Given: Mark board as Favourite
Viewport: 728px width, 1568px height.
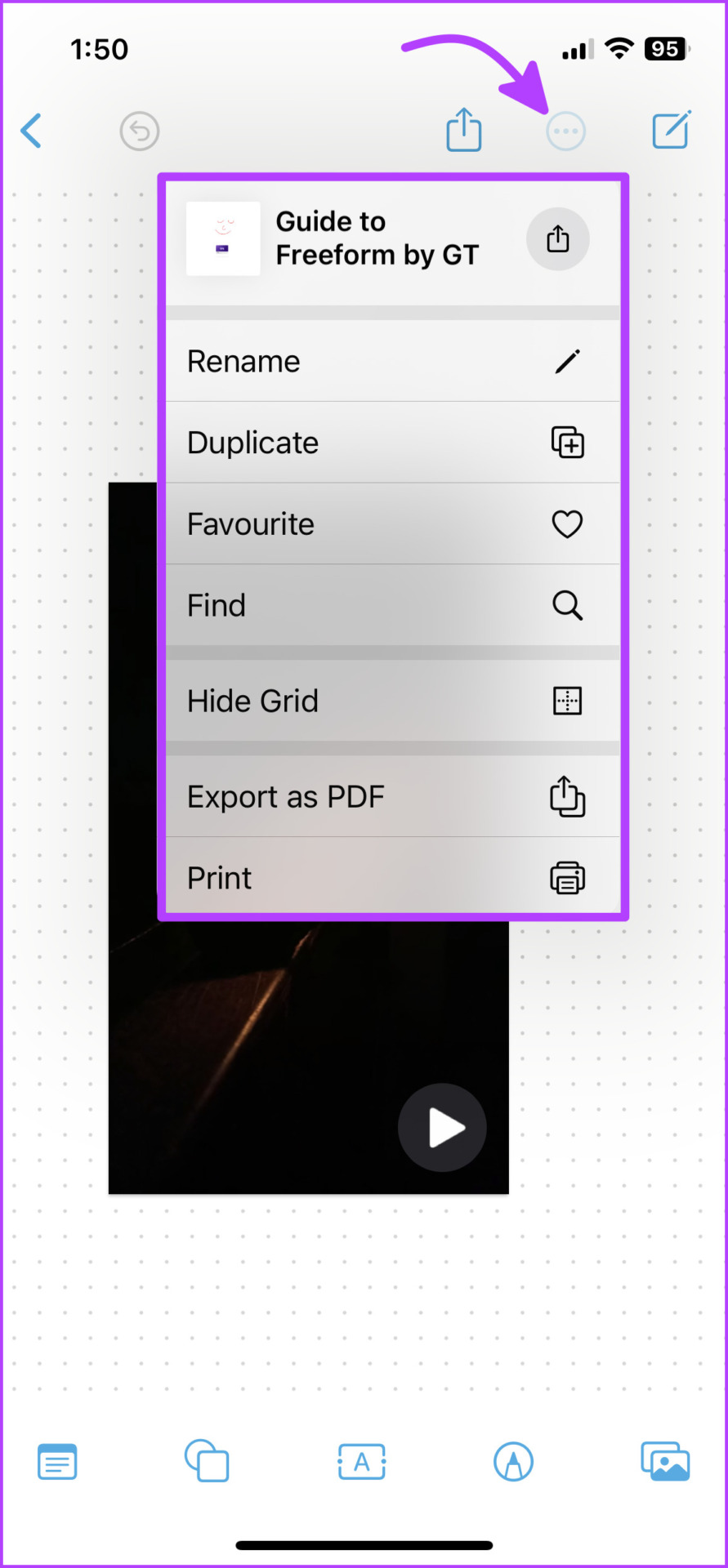Looking at the screenshot, I should [x=392, y=523].
